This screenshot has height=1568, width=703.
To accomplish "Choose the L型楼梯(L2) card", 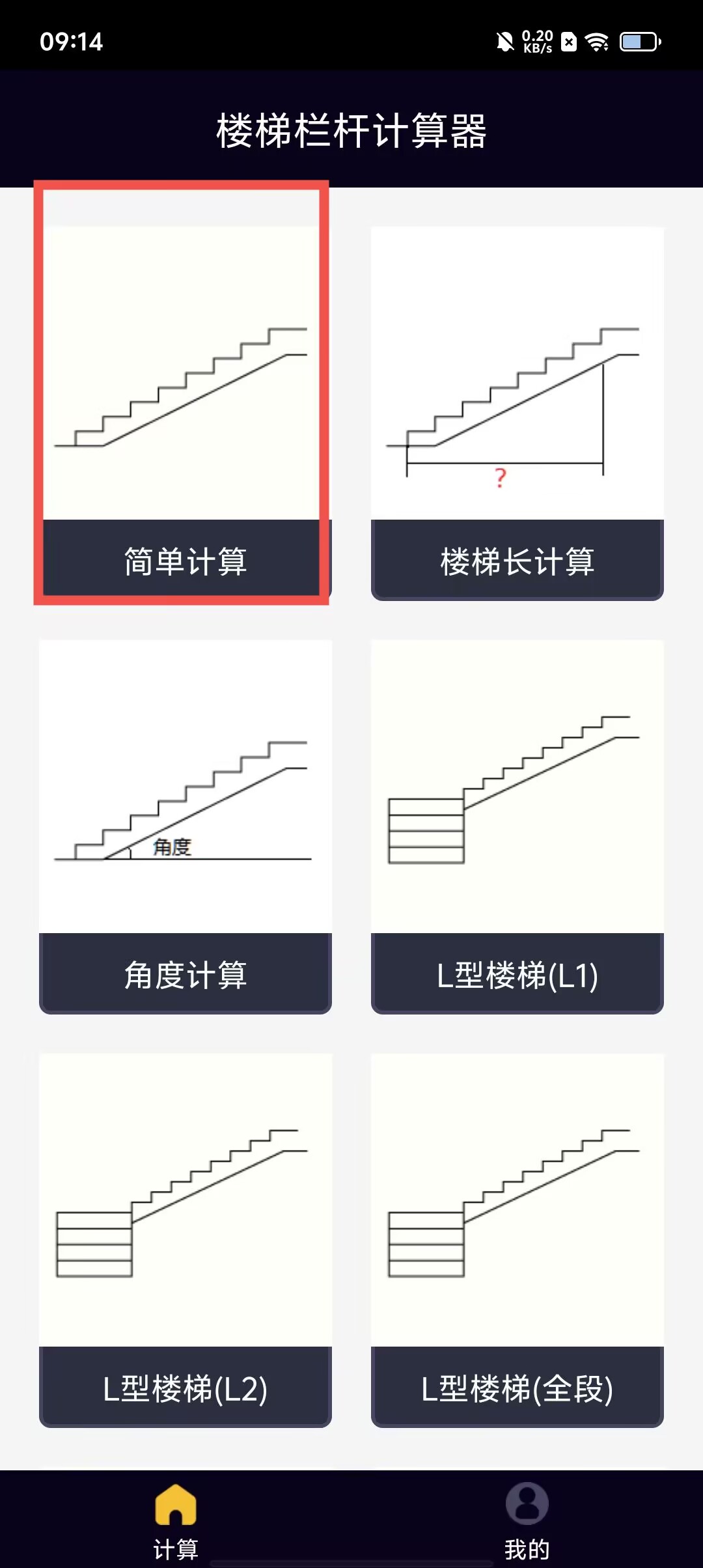I will tap(185, 1239).
